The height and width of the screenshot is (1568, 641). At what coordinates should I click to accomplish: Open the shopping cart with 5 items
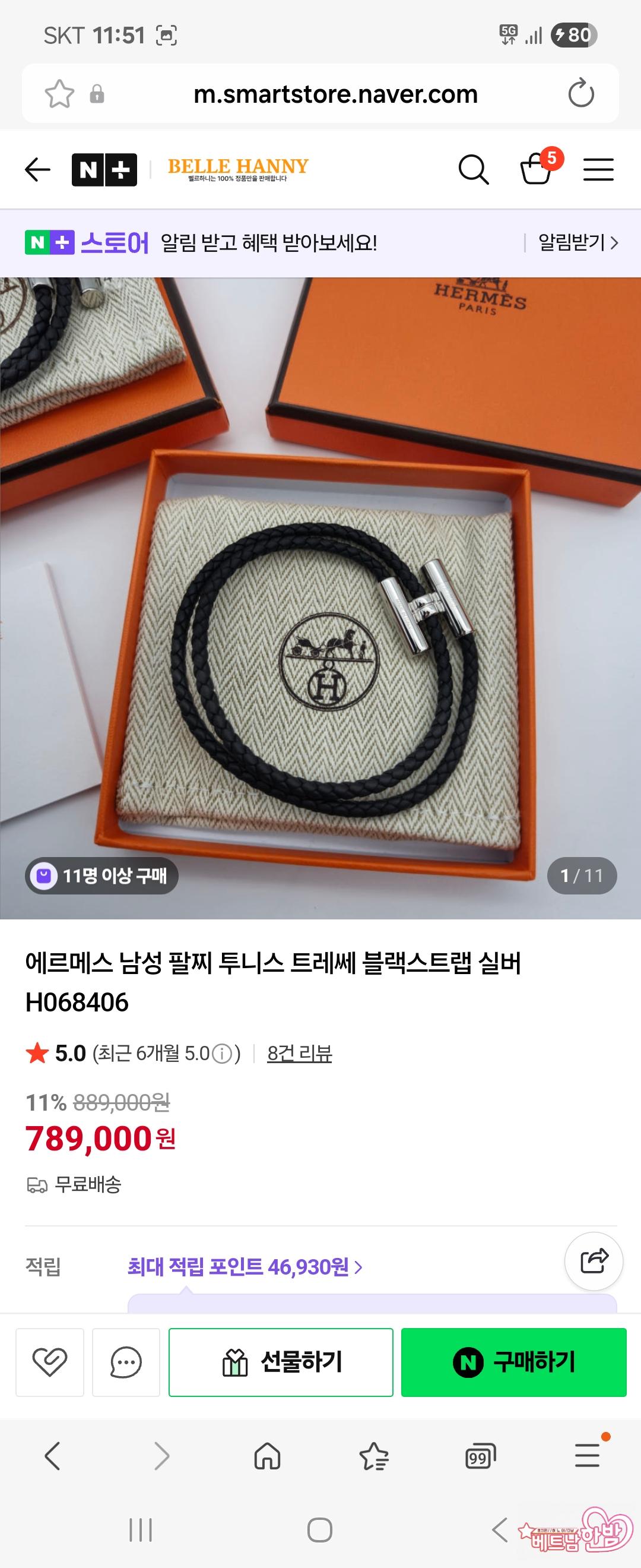537,169
